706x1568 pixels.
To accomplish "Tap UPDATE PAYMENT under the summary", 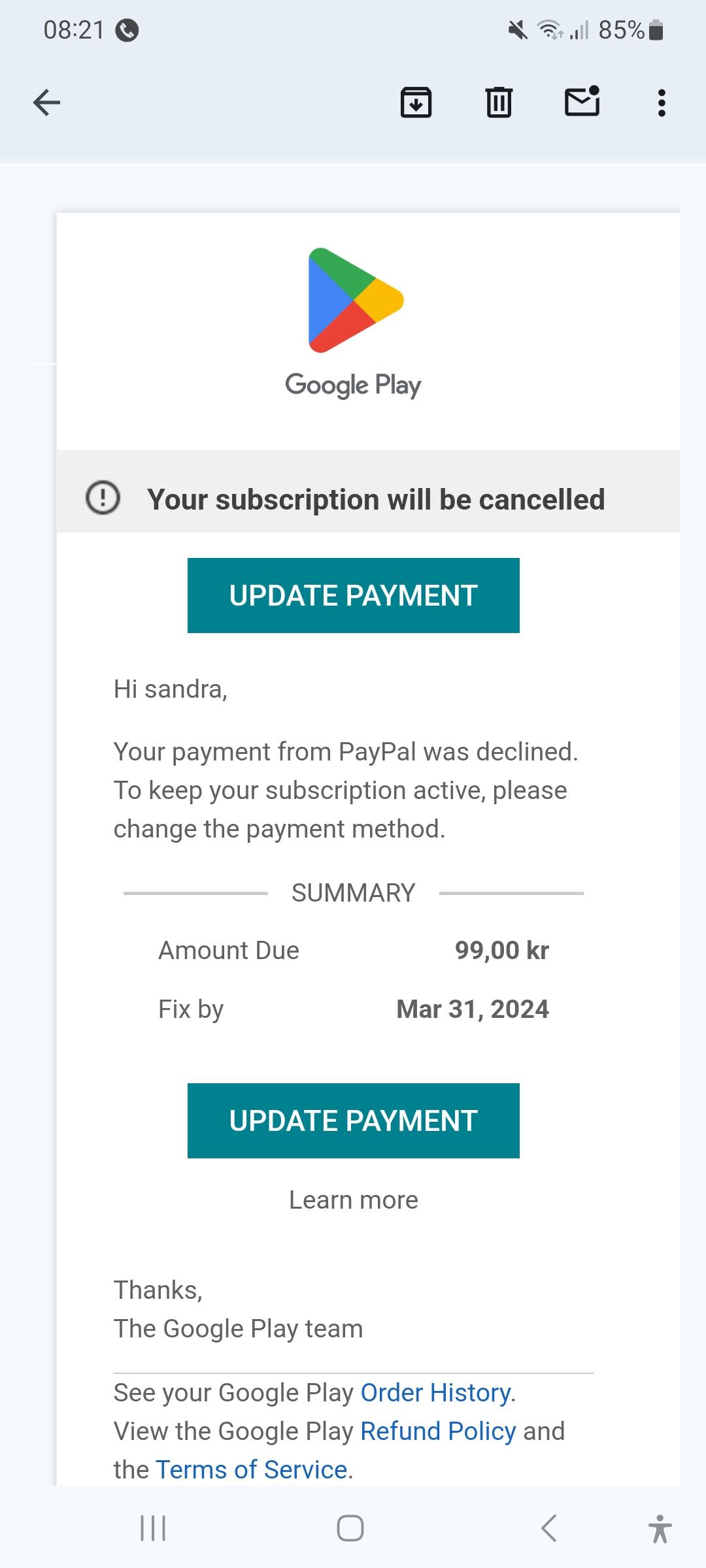I will (x=353, y=1120).
